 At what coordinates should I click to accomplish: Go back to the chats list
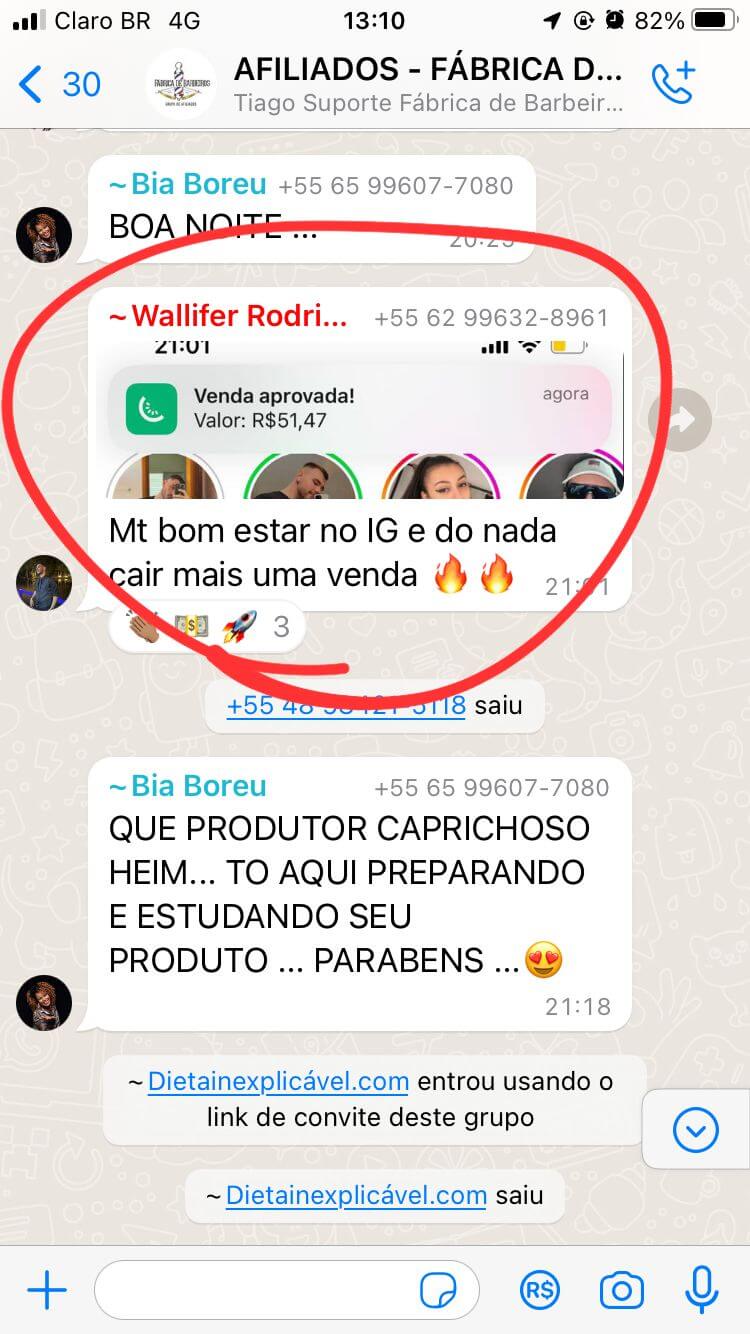tap(58, 85)
